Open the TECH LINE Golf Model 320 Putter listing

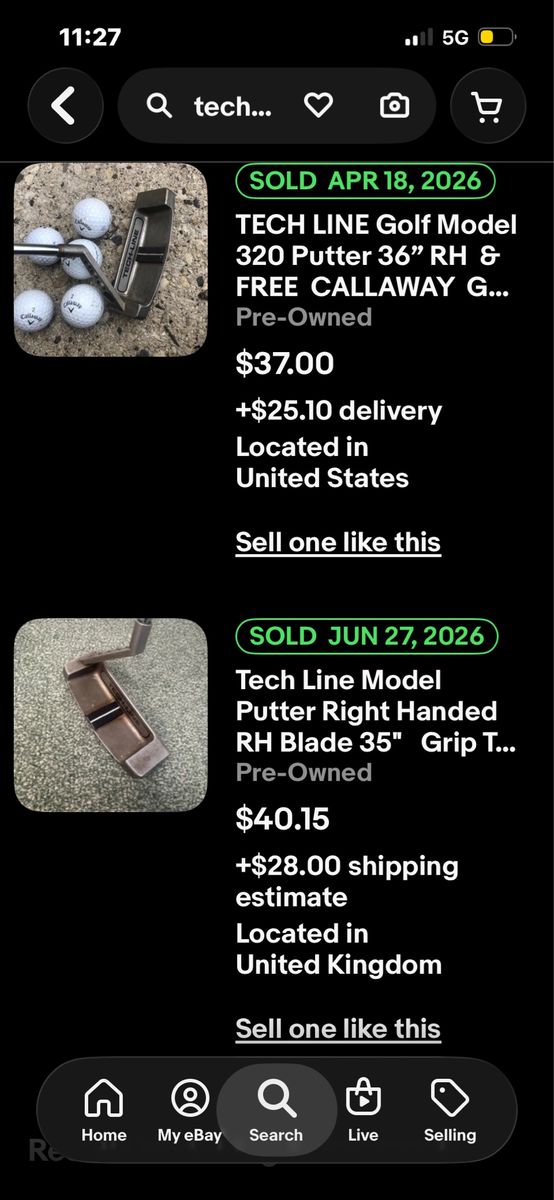376,255
